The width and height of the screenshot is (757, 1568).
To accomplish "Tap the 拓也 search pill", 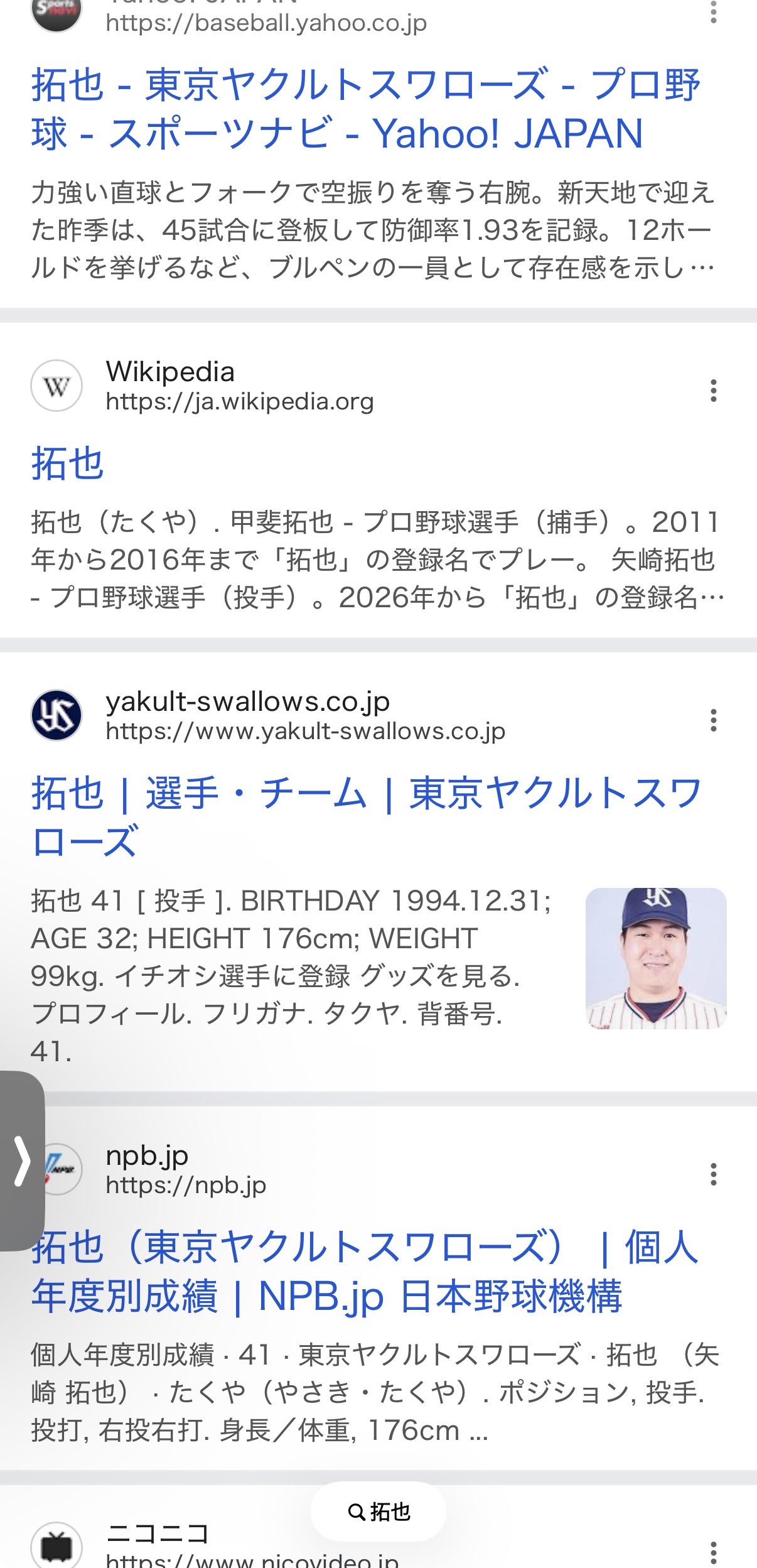I will [378, 1511].
